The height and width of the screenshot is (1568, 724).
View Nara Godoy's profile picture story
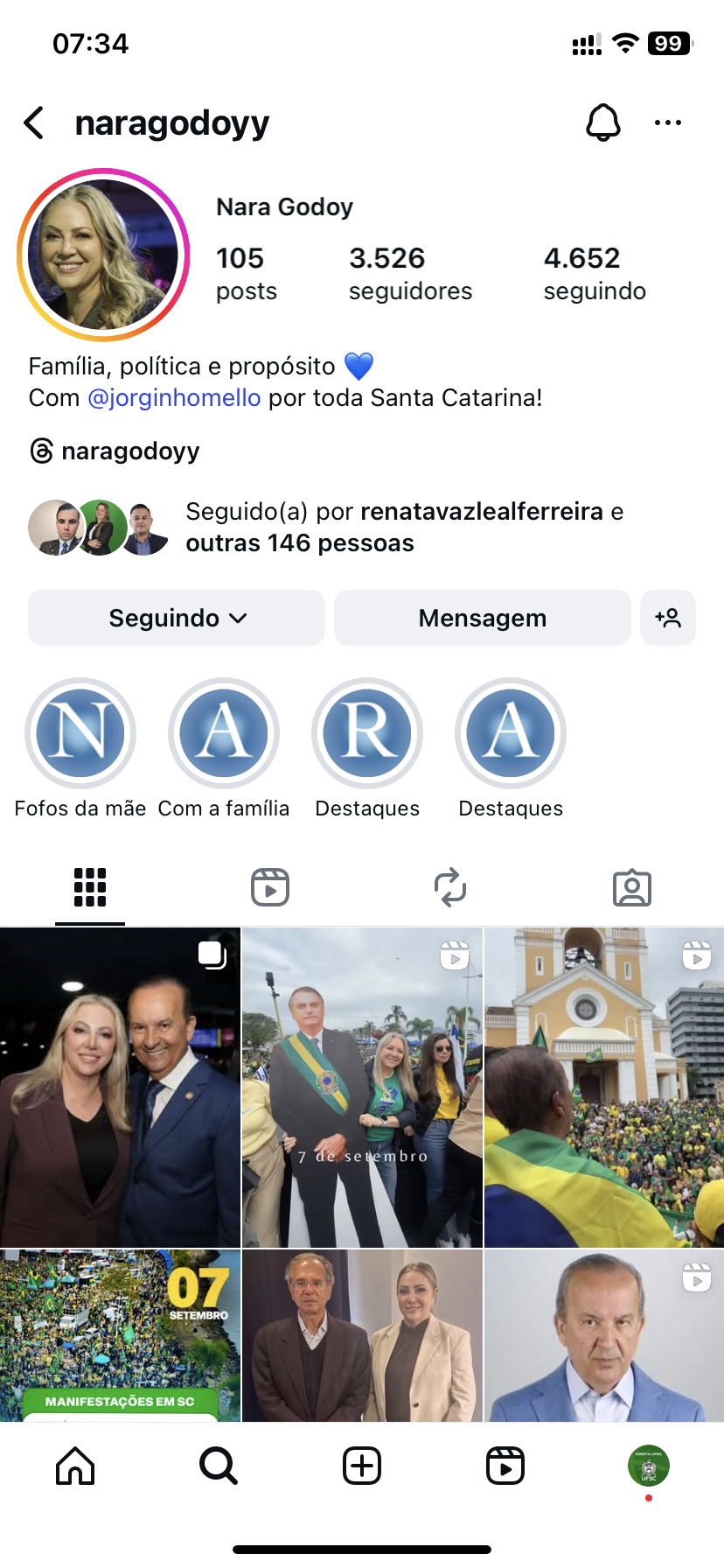[x=103, y=255]
